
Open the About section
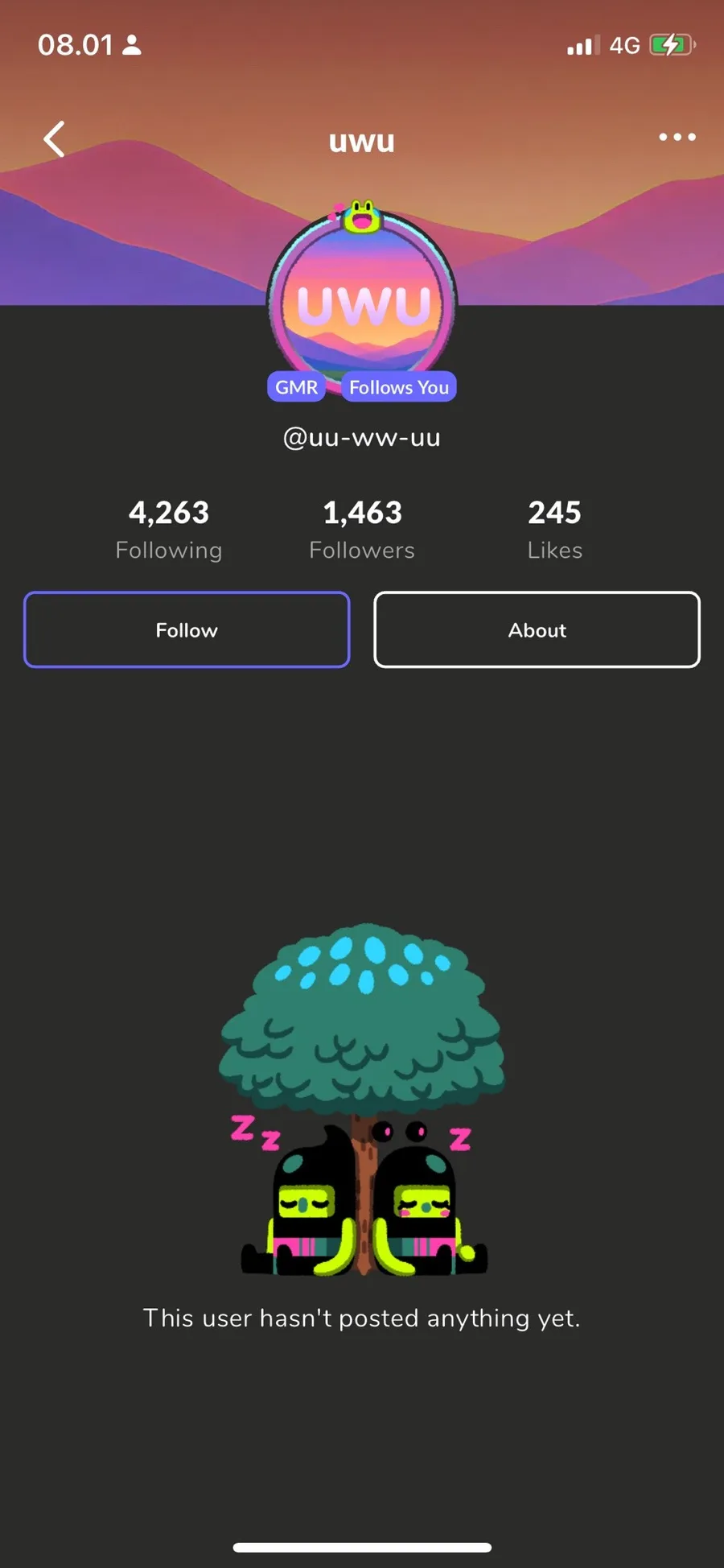coord(537,629)
